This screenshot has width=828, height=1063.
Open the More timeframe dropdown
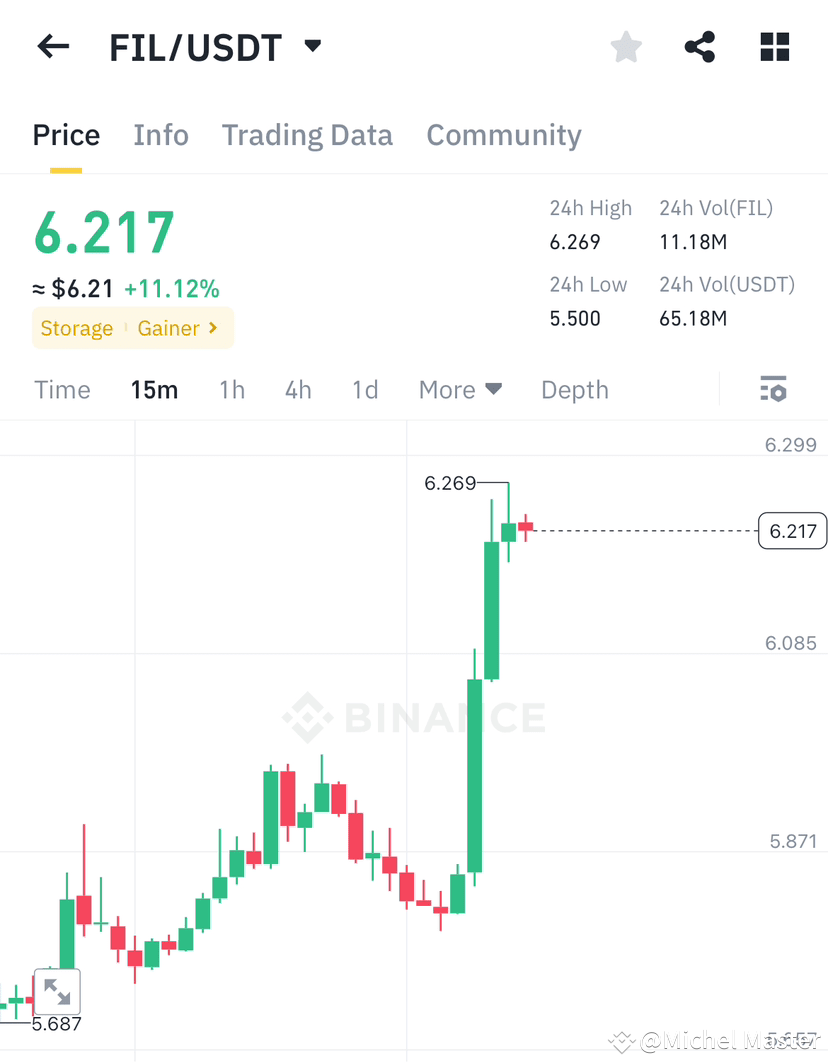tap(460, 389)
